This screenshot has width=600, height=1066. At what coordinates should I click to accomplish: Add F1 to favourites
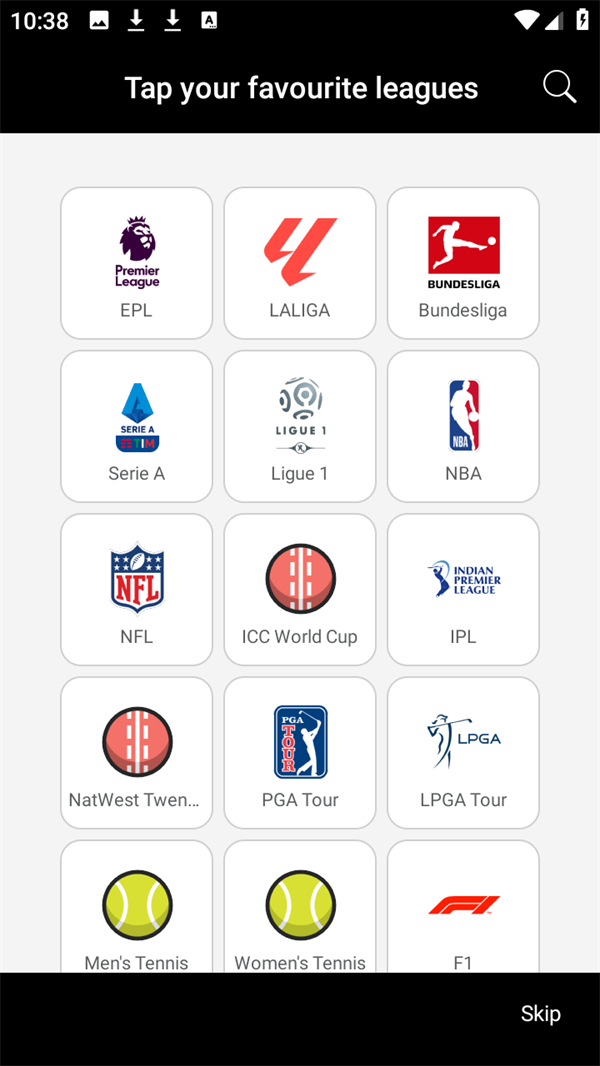pos(463,906)
